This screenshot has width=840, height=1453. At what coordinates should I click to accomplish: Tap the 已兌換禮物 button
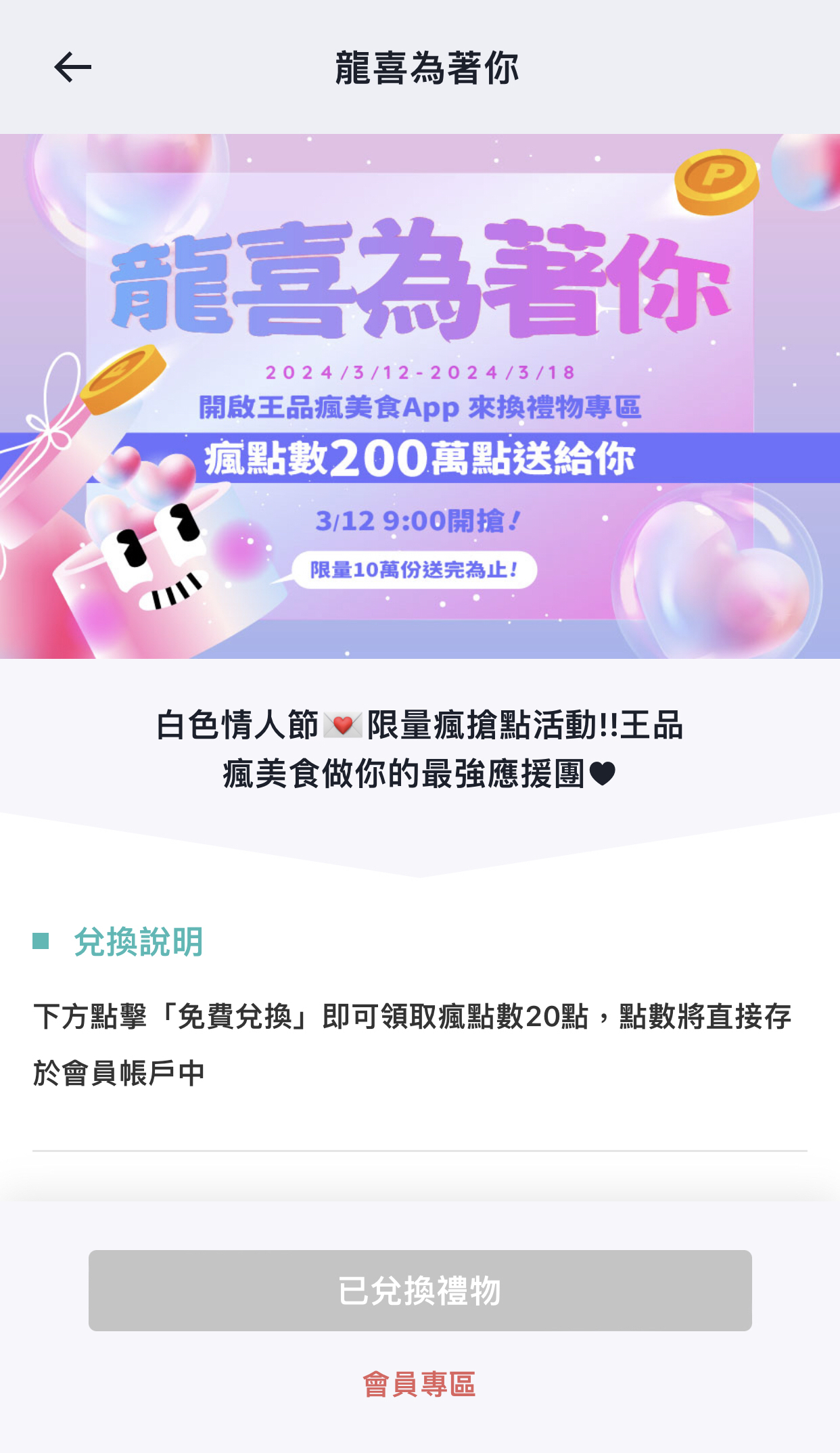point(420,1291)
